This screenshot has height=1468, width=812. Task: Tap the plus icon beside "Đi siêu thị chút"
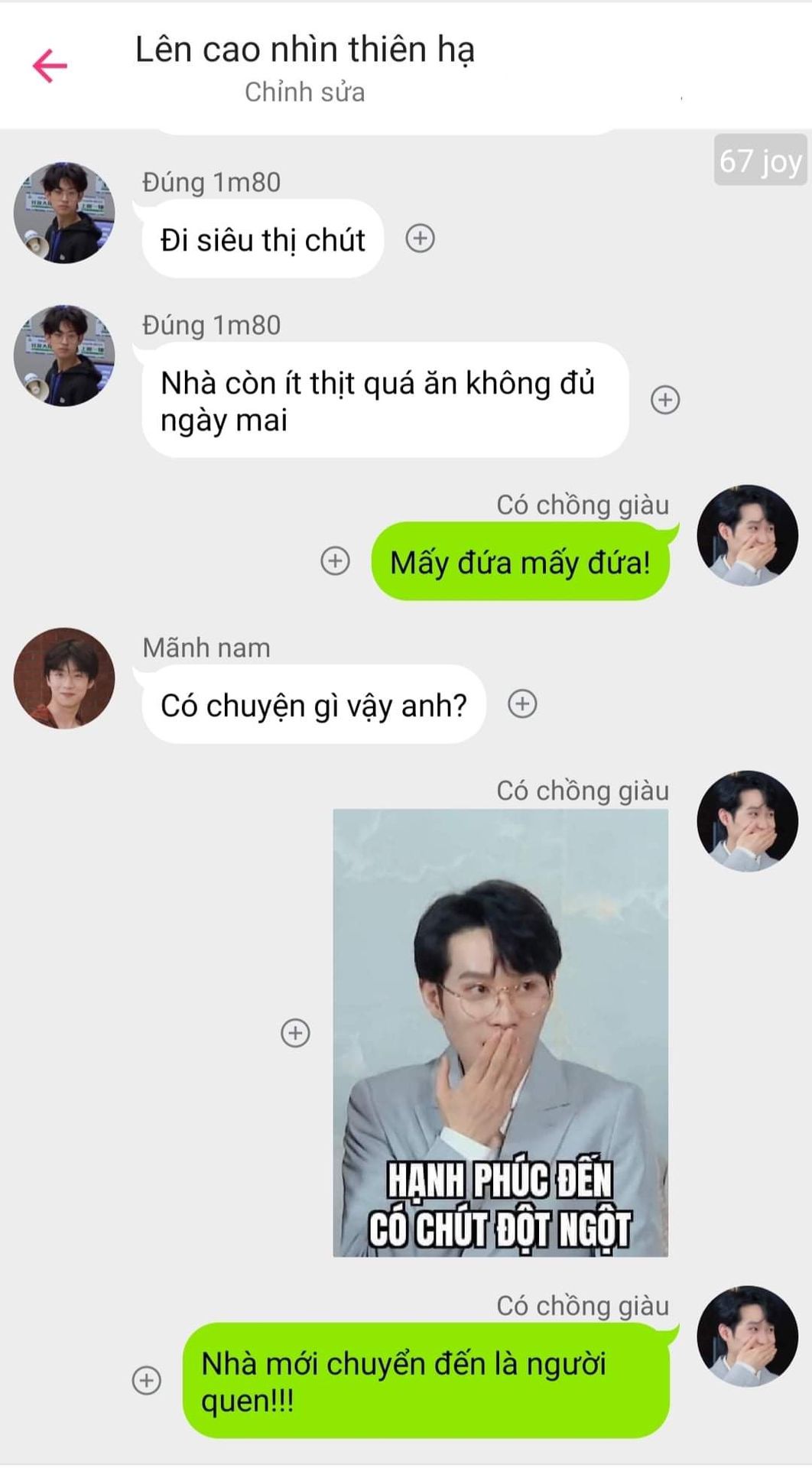pyautogui.click(x=420, y=239)
